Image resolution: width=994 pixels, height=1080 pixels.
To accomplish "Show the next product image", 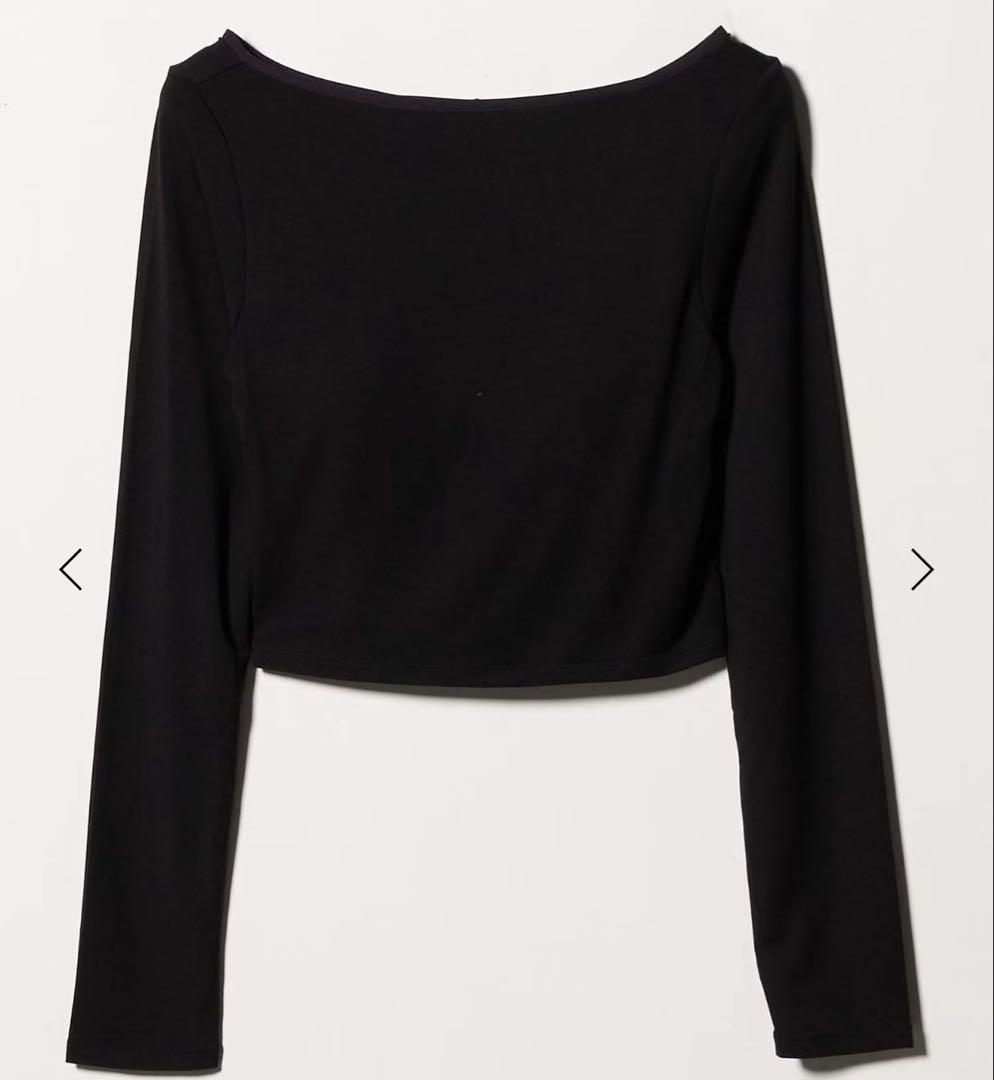I will pyautogui.click(x=921, y=569).
